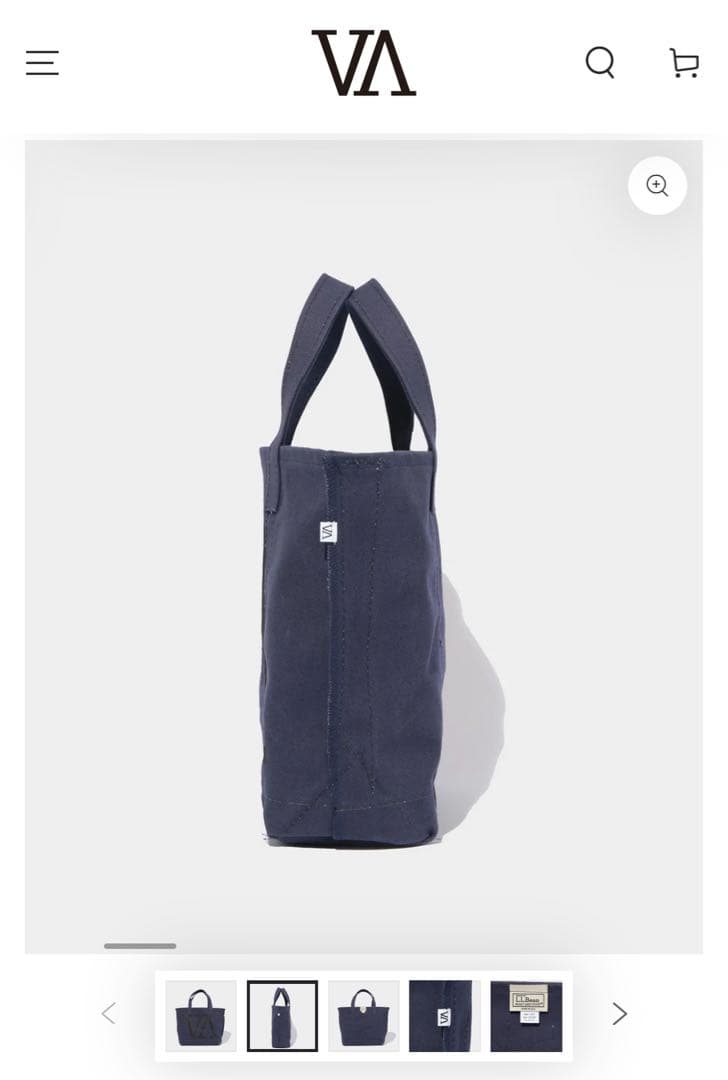Select the VA tag close-up thumbnail
Image resolution: width=728 pixels, height=1080 pixels.
444,1015
